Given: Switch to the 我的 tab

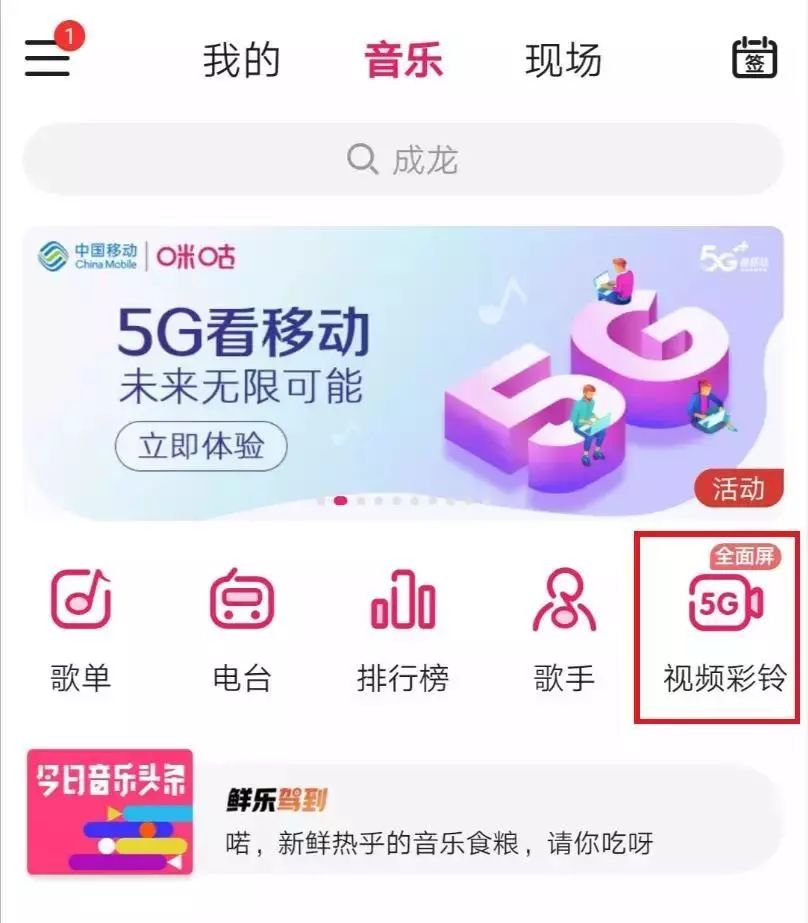Looking at the screenshot, I should (242, 60).
